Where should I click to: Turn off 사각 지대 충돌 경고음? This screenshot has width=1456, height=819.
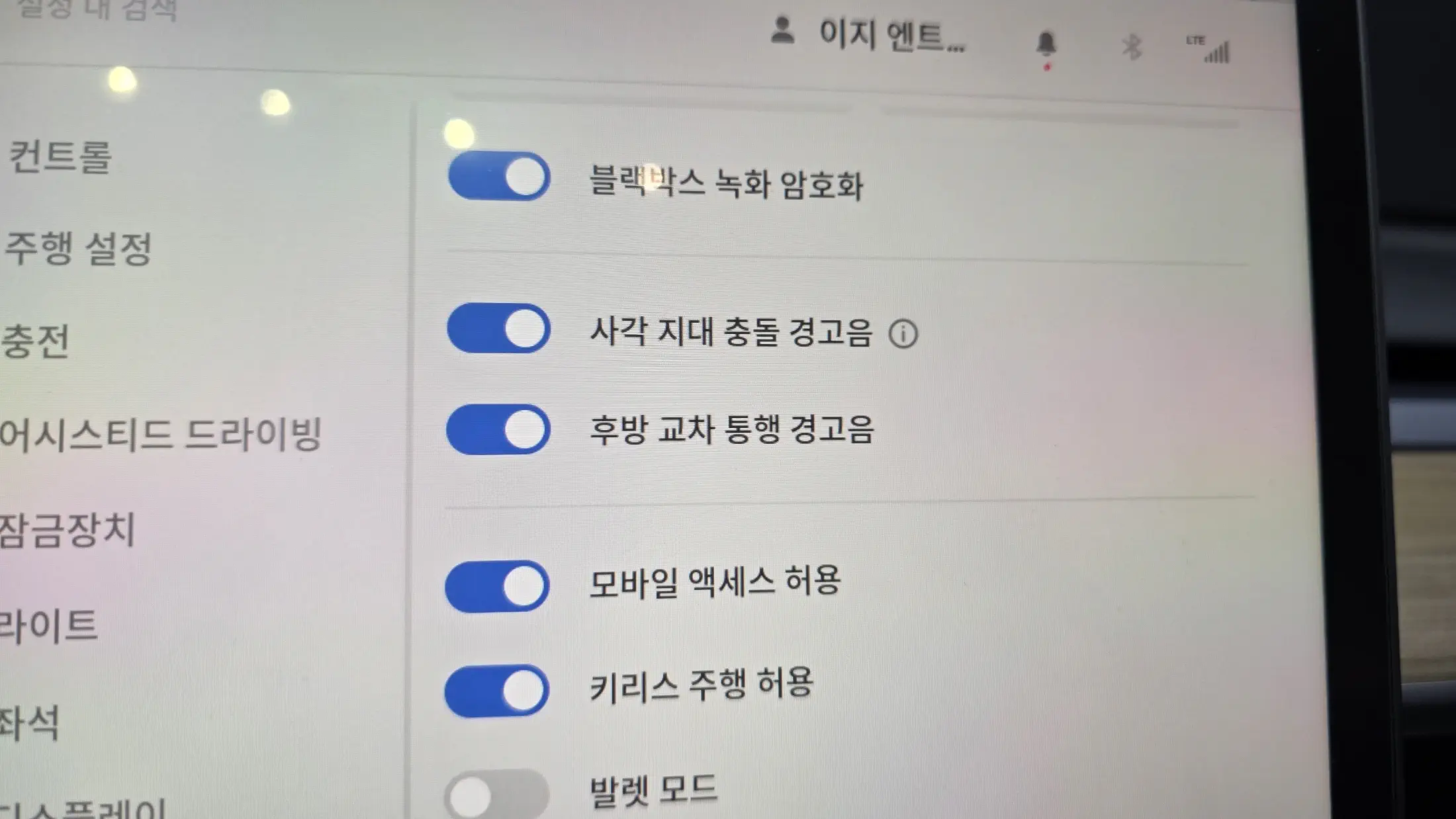click(x=498, y=328)
